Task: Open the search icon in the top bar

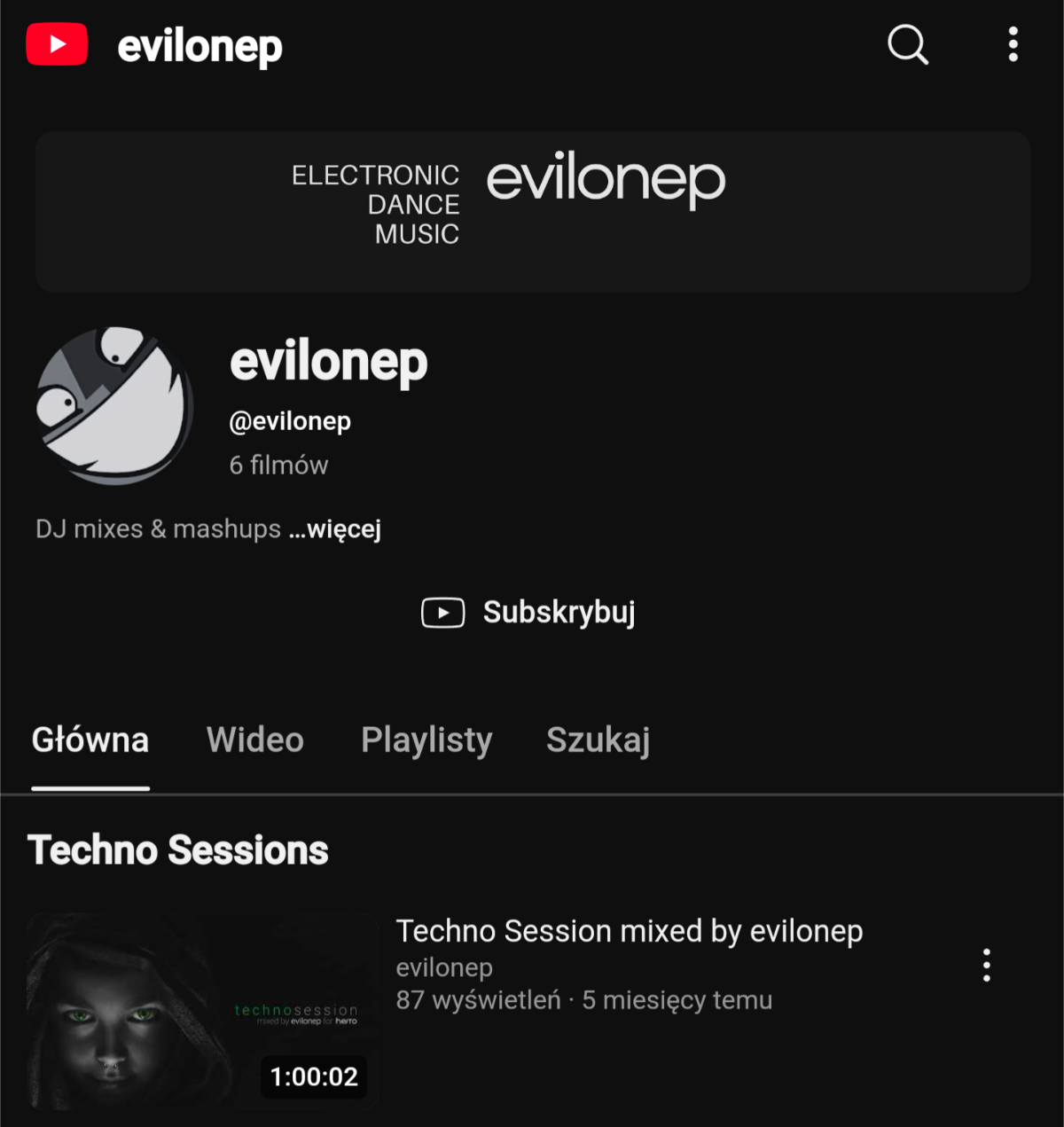Action: 907,44
